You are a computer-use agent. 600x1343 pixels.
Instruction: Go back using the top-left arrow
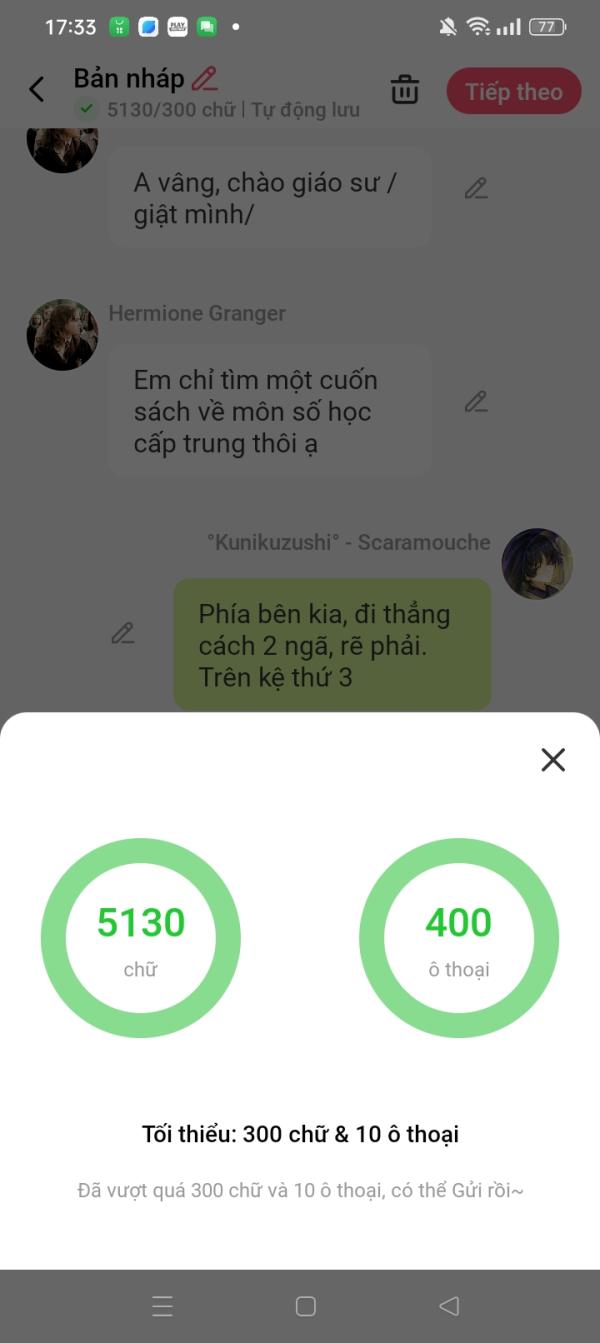(37, 89)
